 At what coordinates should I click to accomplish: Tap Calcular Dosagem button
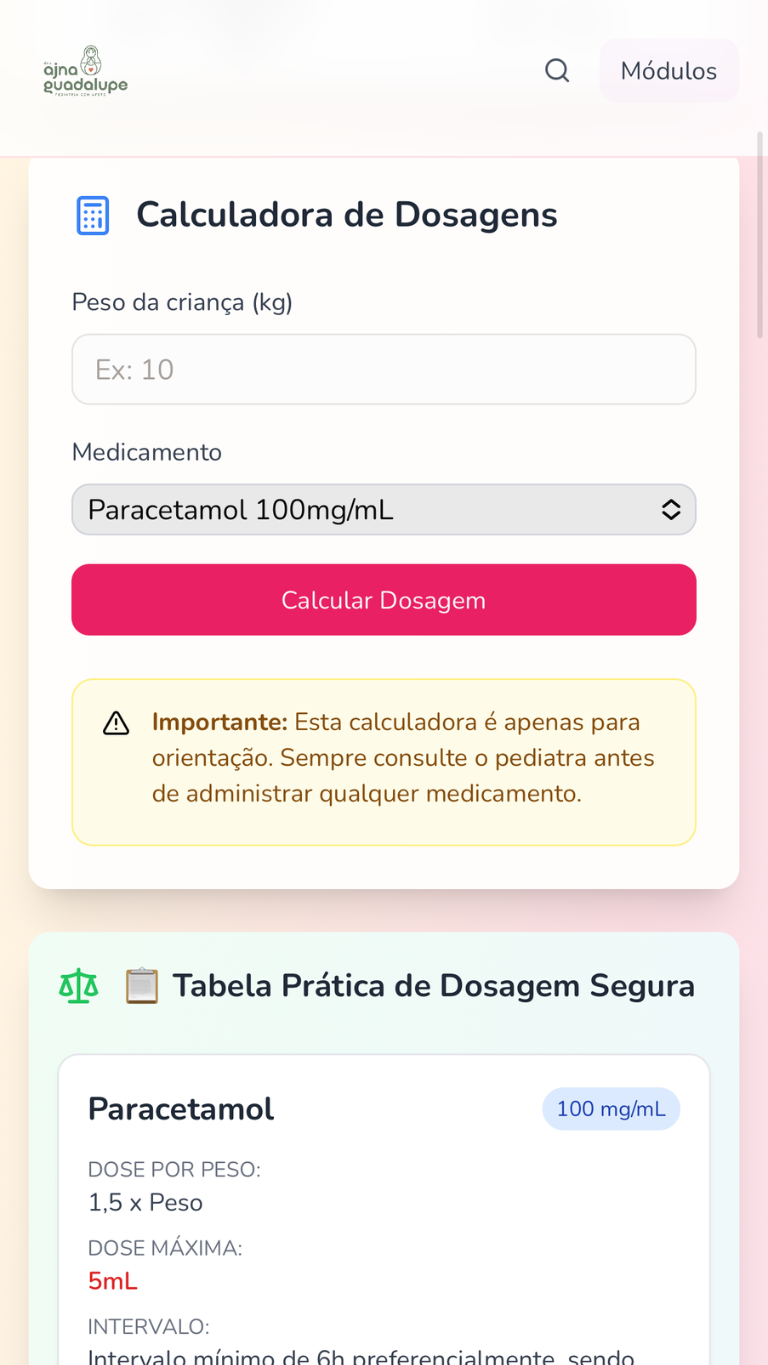pos(383,600)
